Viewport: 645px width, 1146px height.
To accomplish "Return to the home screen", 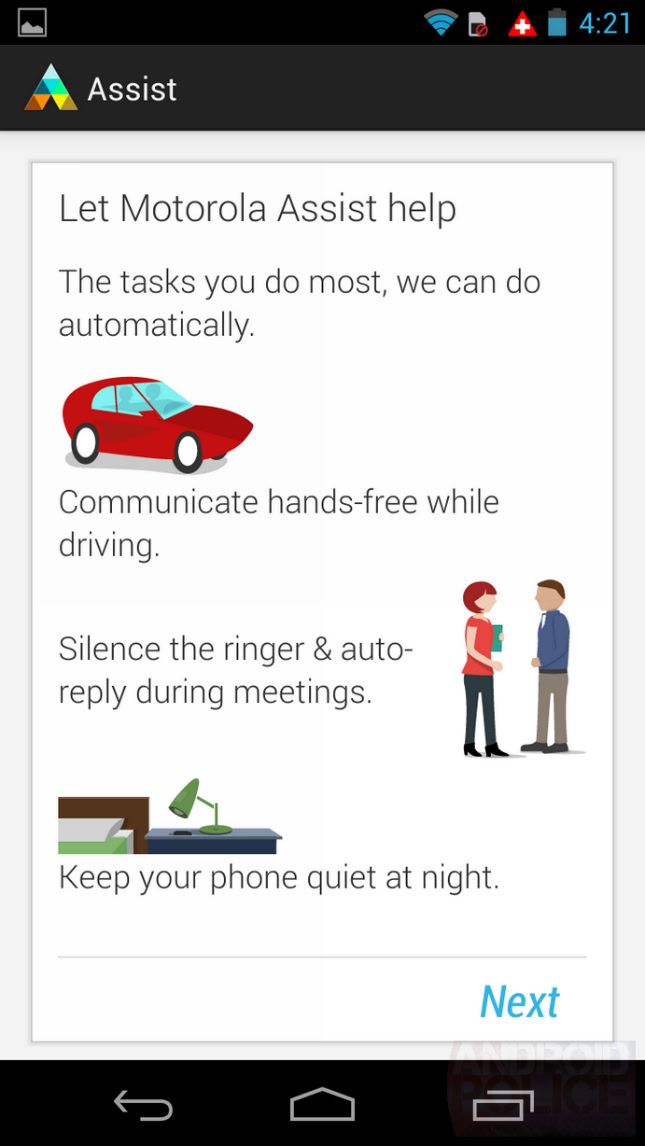I will point(322,1105).
